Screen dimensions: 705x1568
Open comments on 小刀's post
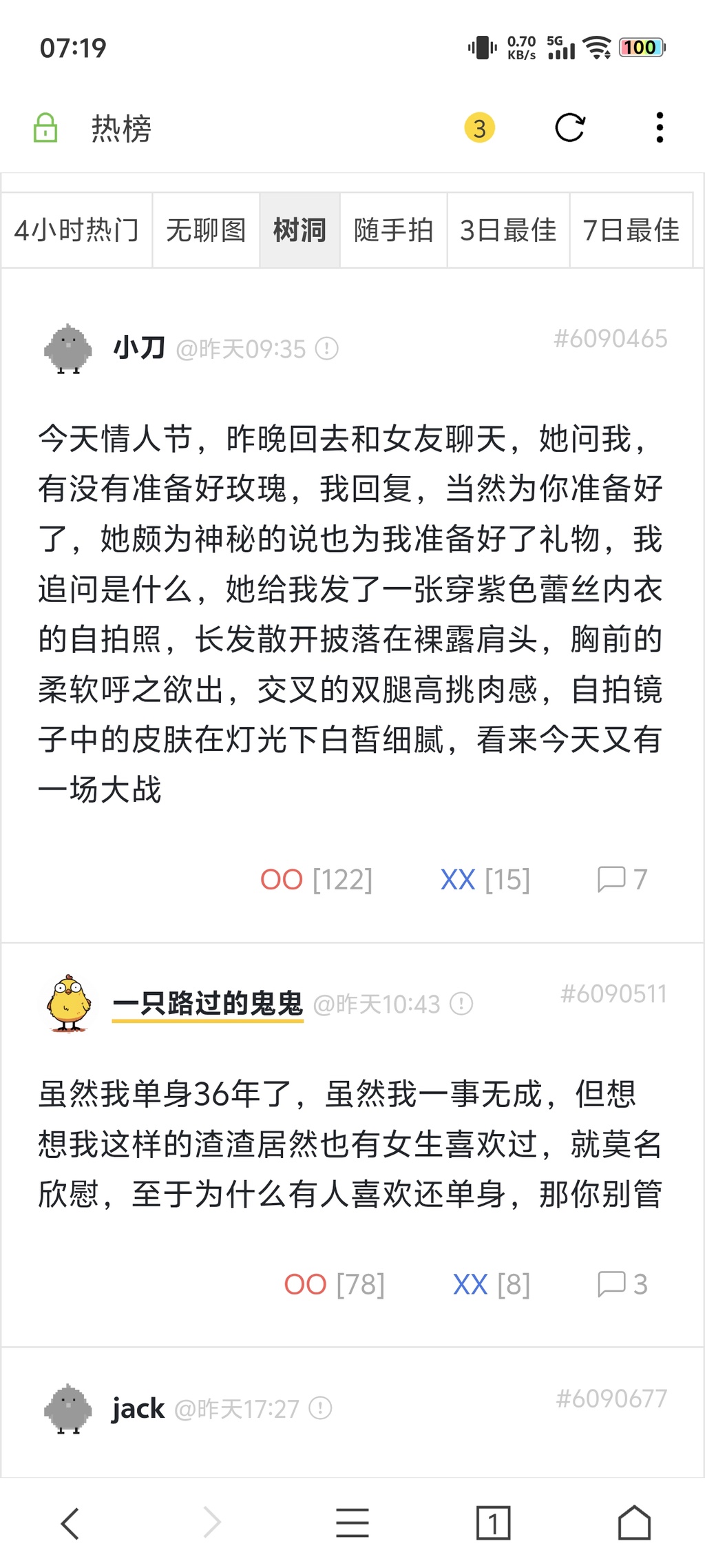click(621, 879)
